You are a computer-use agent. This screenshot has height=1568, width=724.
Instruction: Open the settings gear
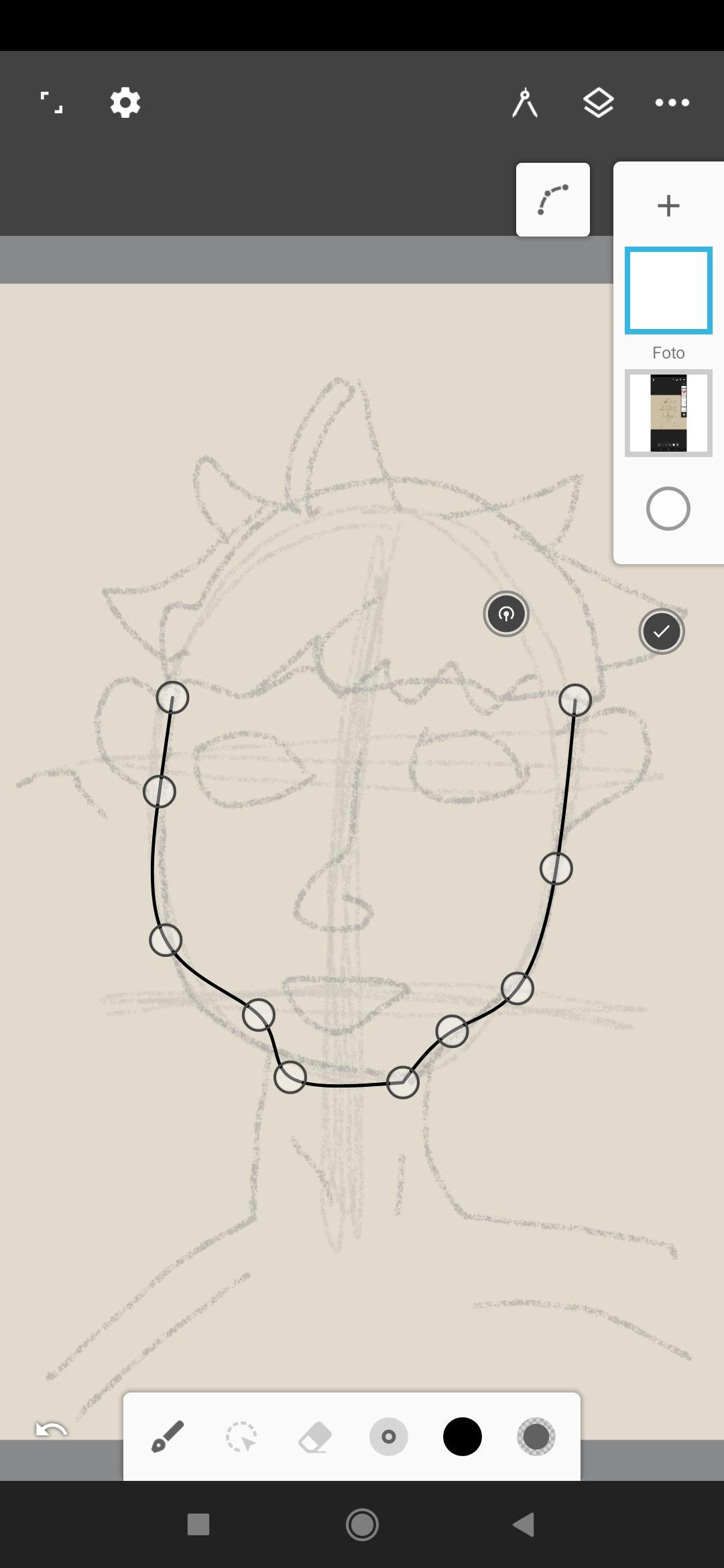[x=125, y=103]
